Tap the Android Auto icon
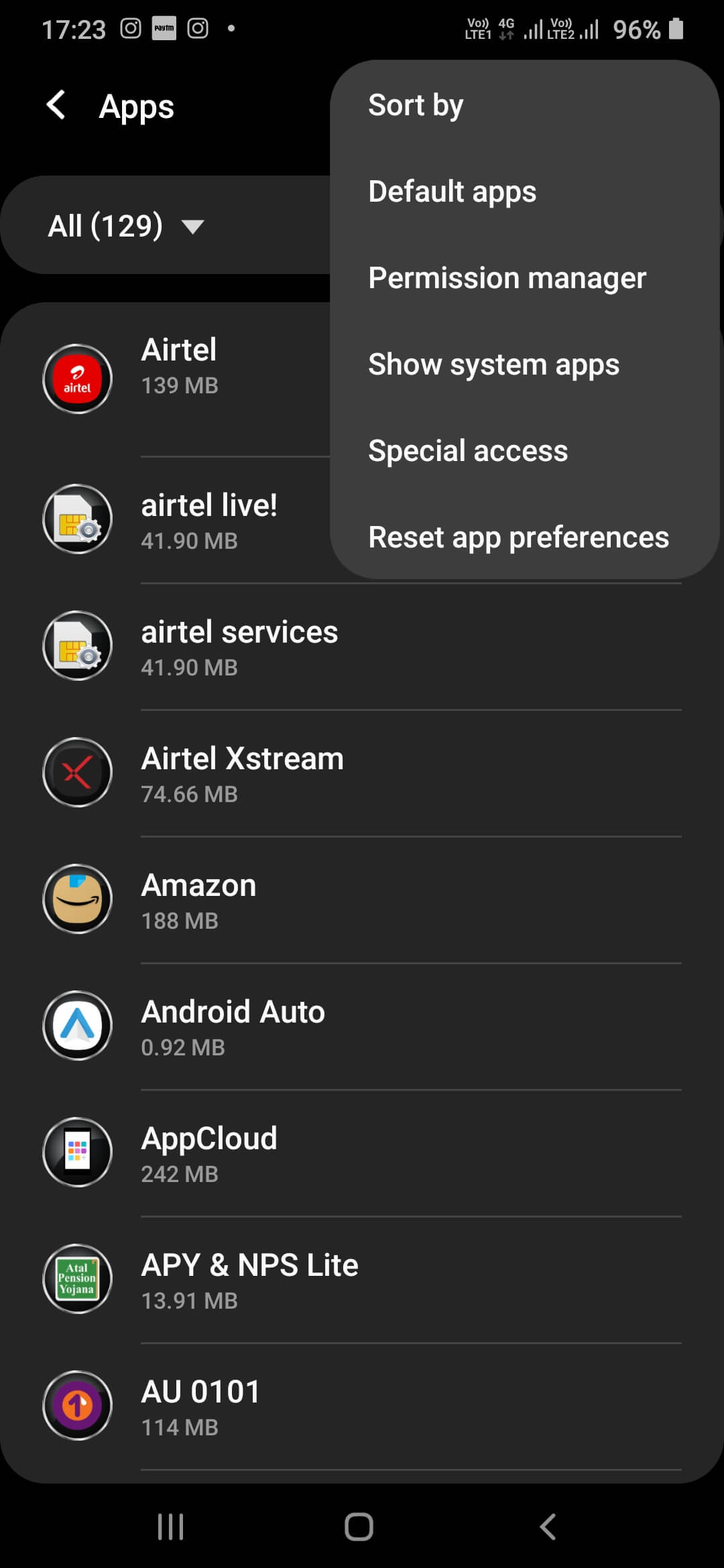This screenshot has height=1568, width=724. pos(77,1025)
